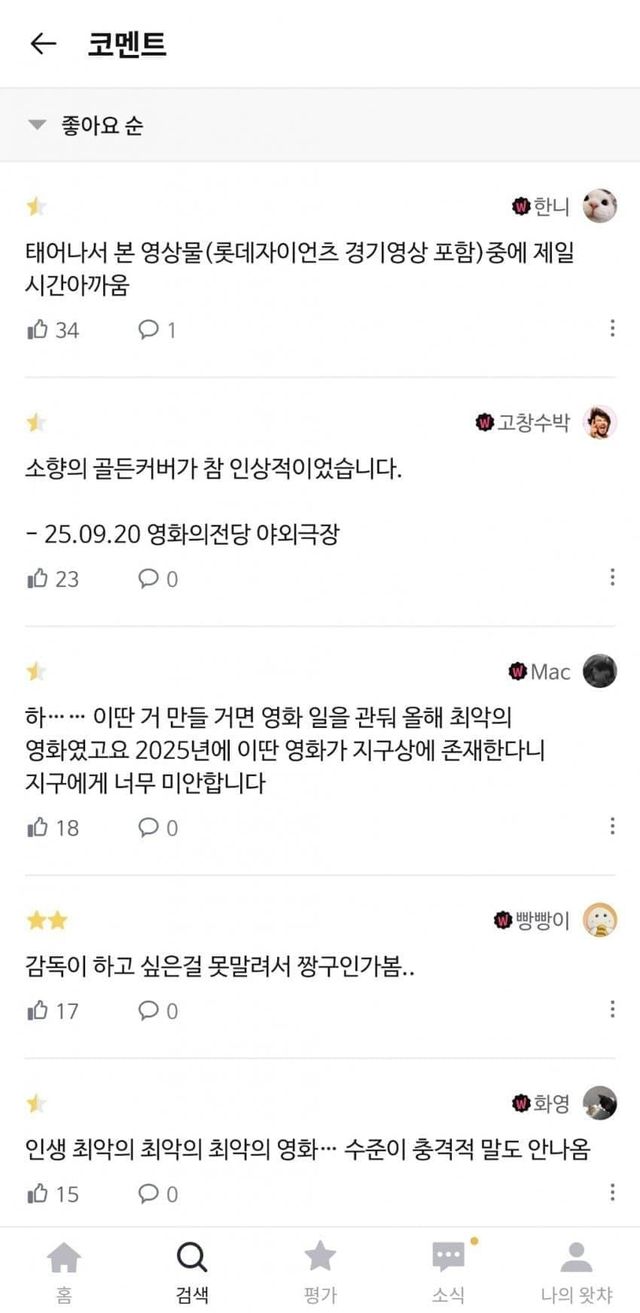Like 빵빵이's comment
The image size is (640, 1313).
[x=39, y=1011]
